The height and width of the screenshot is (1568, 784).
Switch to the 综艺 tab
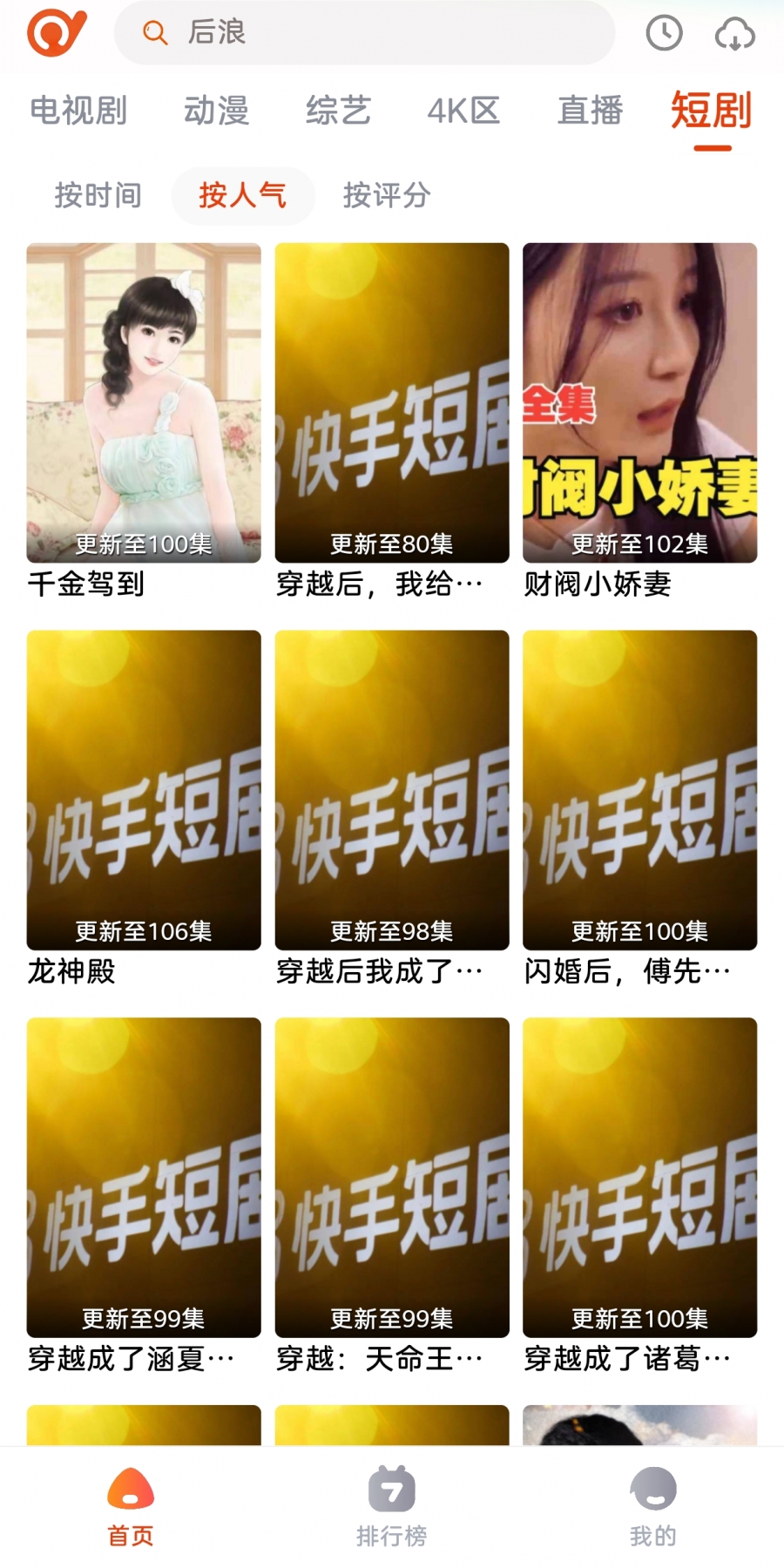338,111
